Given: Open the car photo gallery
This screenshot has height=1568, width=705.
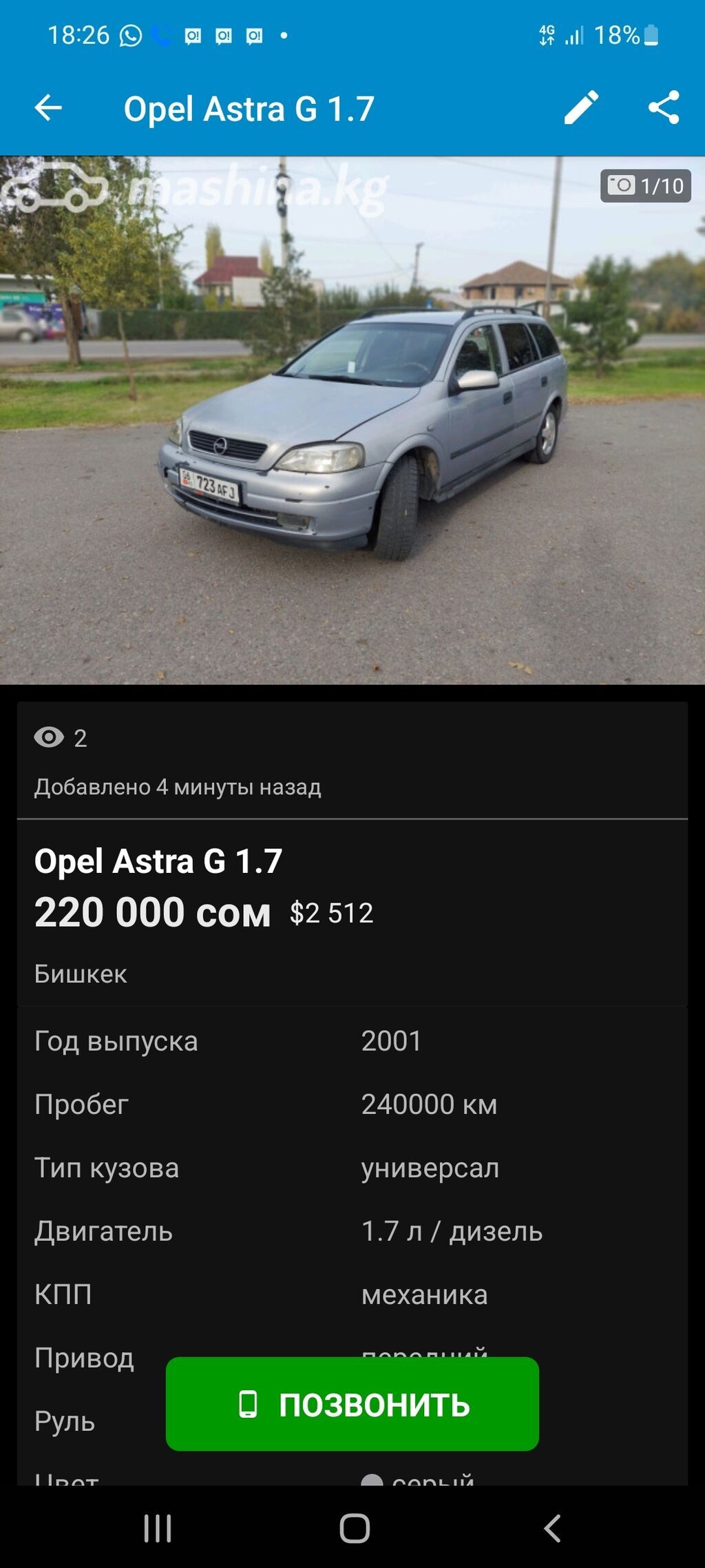Looking at the screenshot, I should click(352, 420).
